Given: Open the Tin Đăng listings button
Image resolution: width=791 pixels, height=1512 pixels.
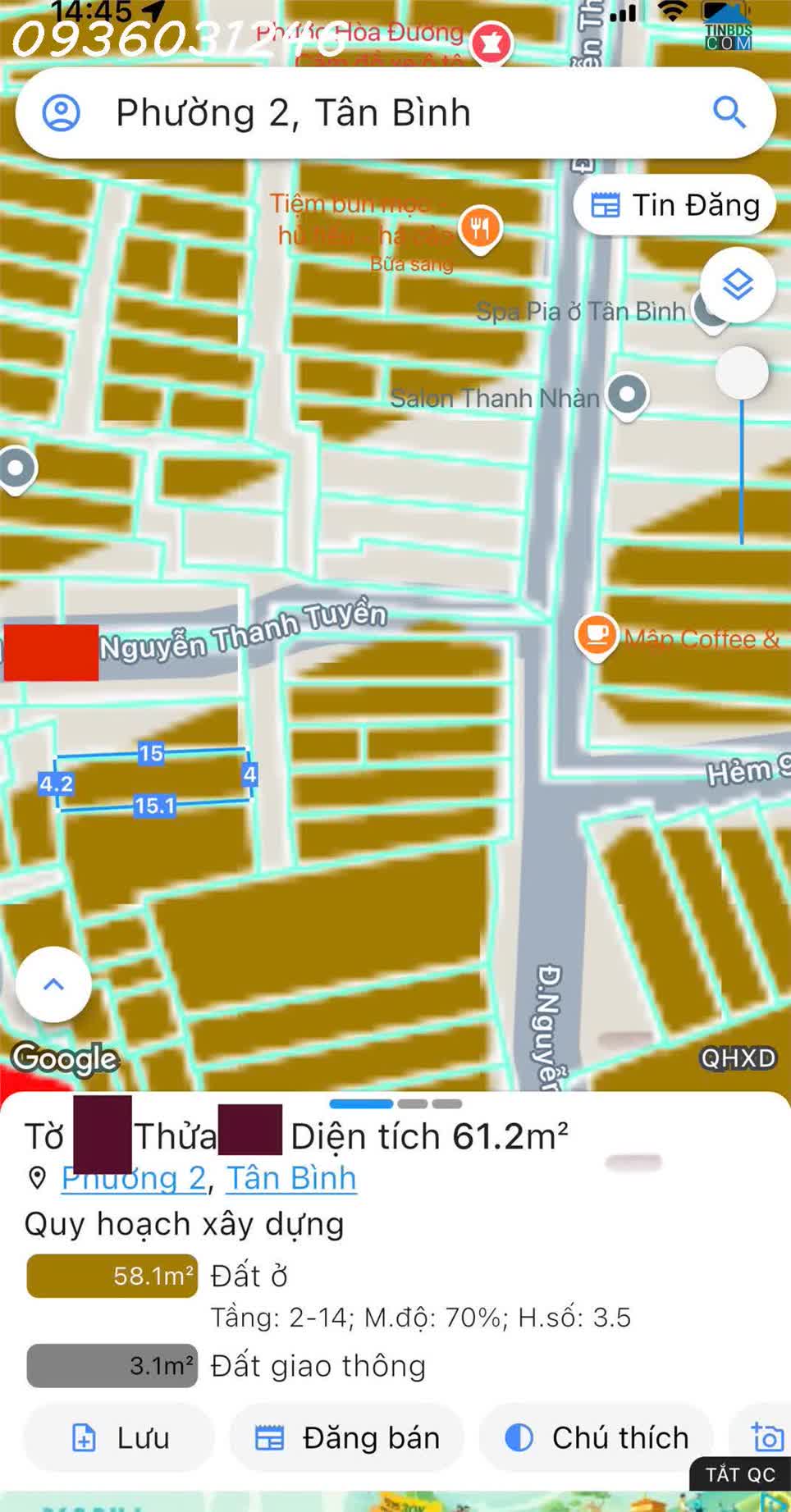Looking at the screenshot, I should [674, 205].
